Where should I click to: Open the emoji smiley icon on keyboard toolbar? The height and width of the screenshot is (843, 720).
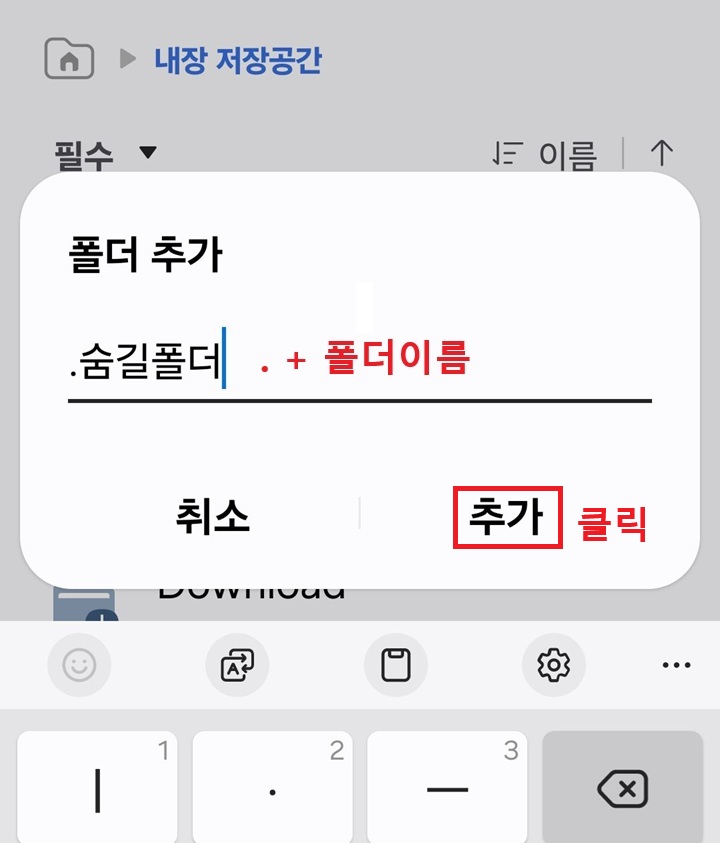(x=79, y=665)
